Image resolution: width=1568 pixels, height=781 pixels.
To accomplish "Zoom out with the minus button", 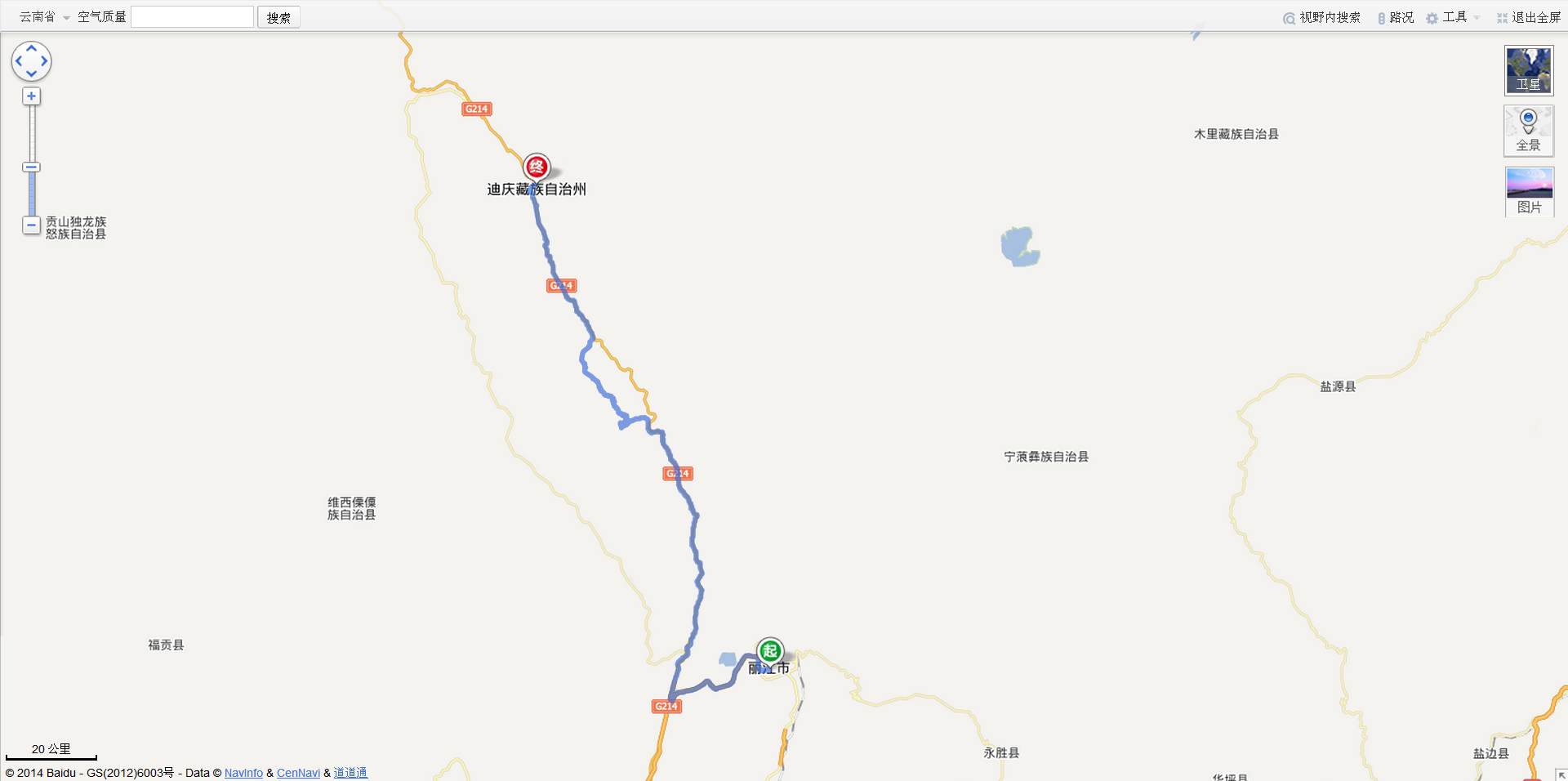I will [x=31, y=225].
